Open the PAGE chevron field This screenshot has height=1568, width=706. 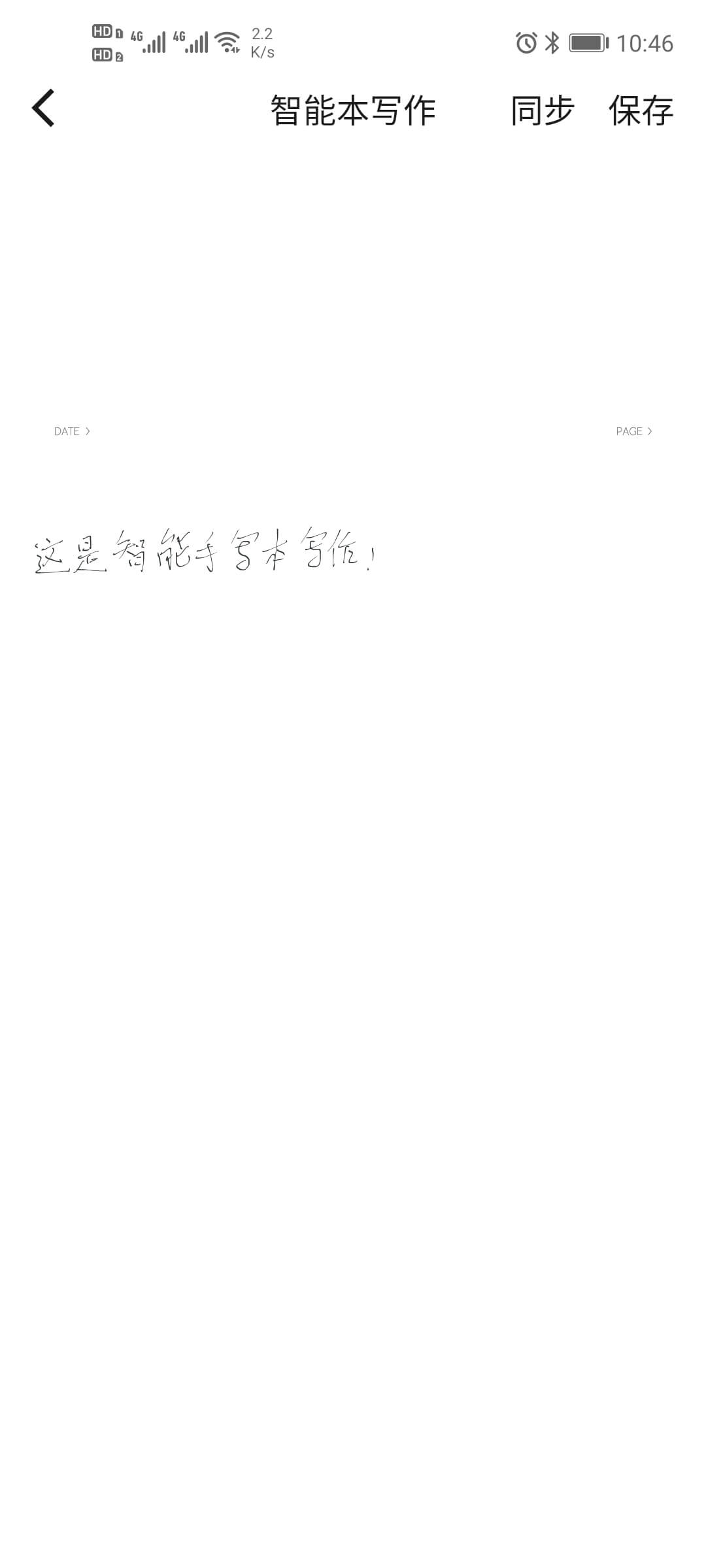click(634, 431)
